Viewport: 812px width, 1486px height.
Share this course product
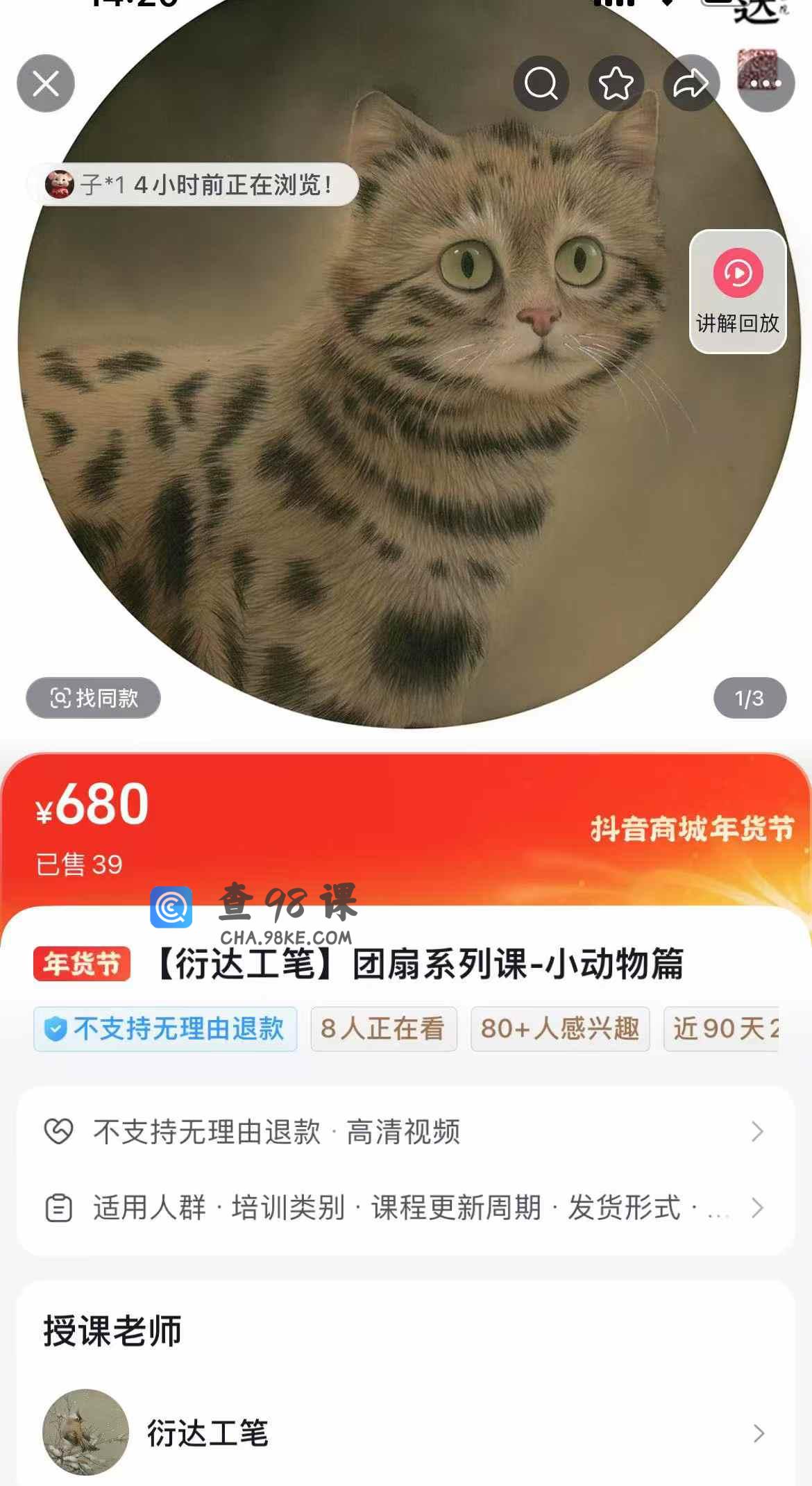pos(691,84)
